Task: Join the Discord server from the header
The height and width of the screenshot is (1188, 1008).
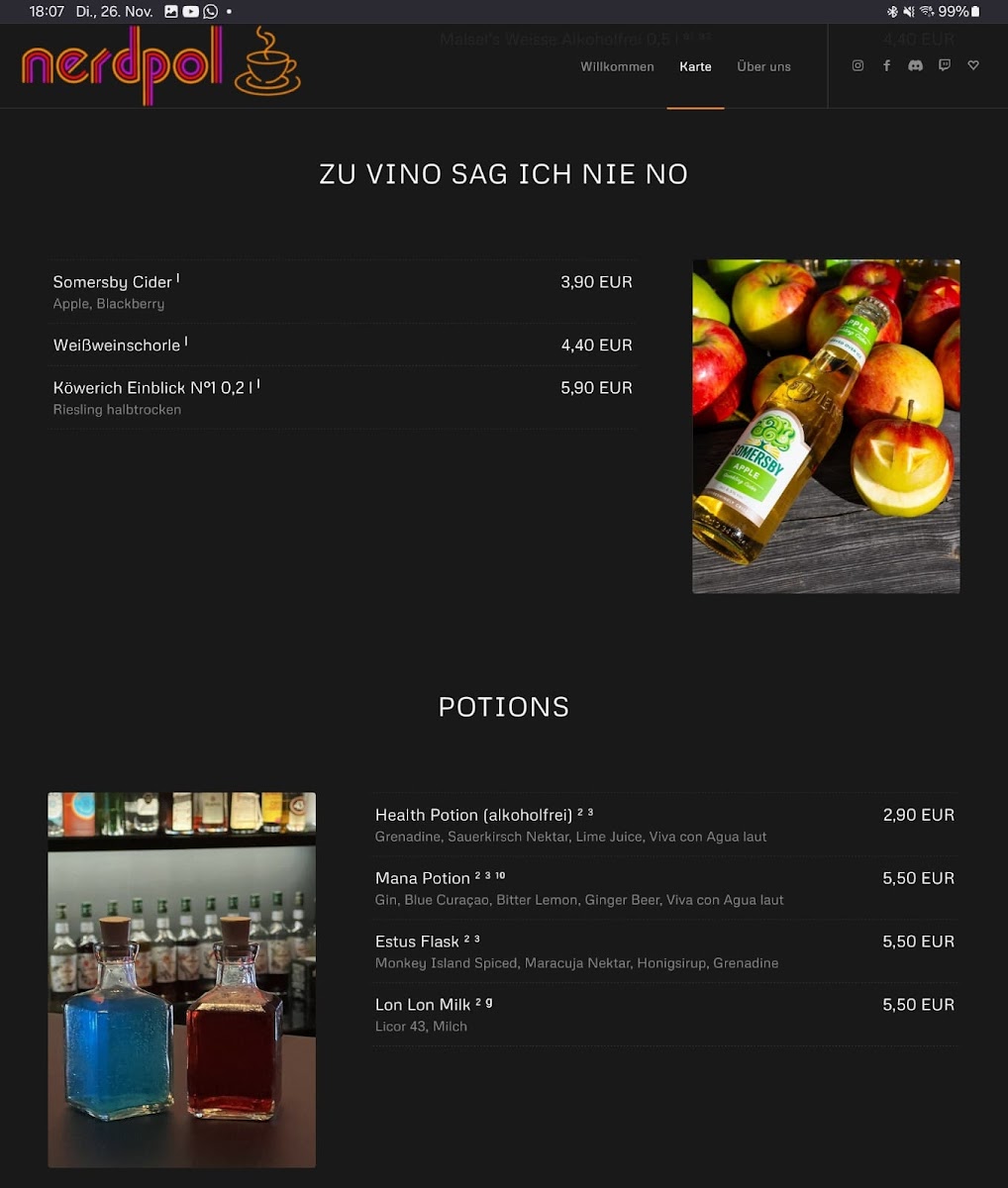Action: point(915,65)
